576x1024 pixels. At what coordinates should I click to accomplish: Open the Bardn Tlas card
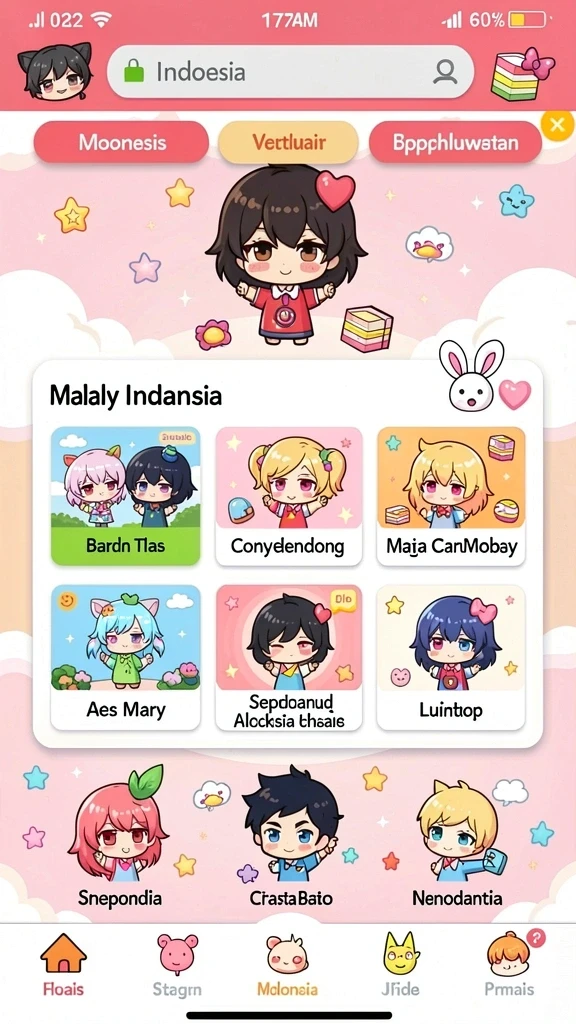[x=126, y=496]
